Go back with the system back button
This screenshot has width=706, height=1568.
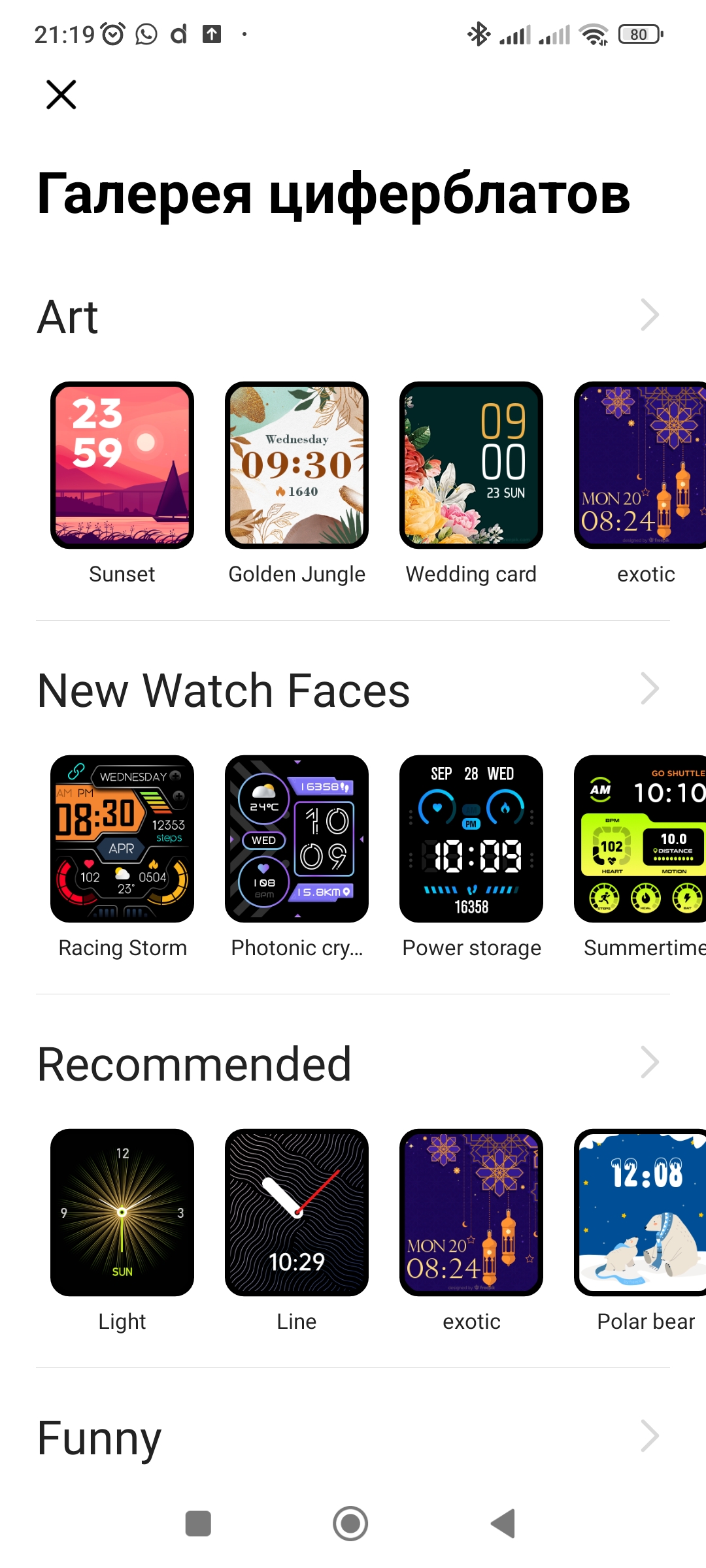tap(503, 1524)
